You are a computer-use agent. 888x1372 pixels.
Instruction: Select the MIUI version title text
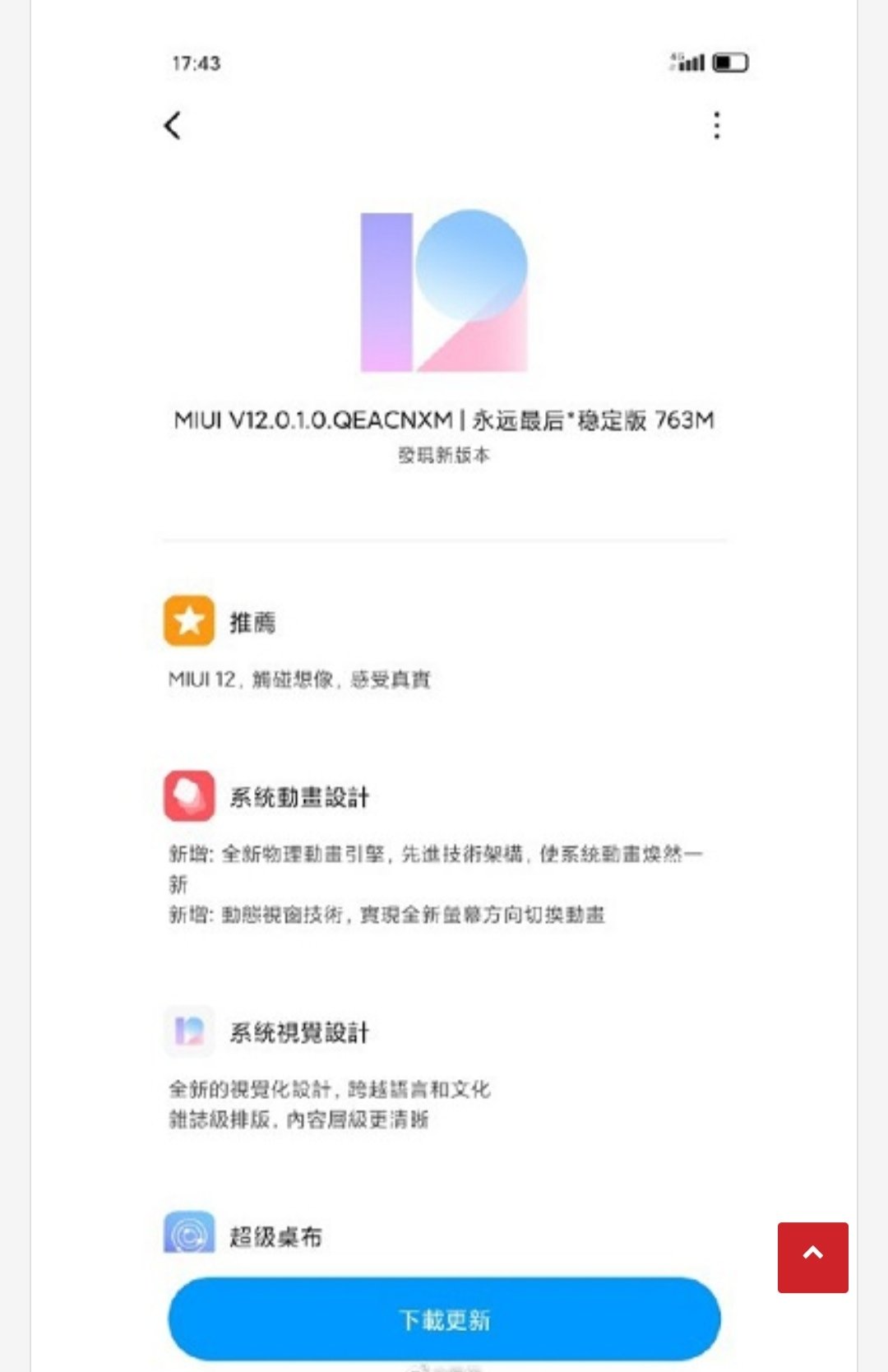[442, 421]
